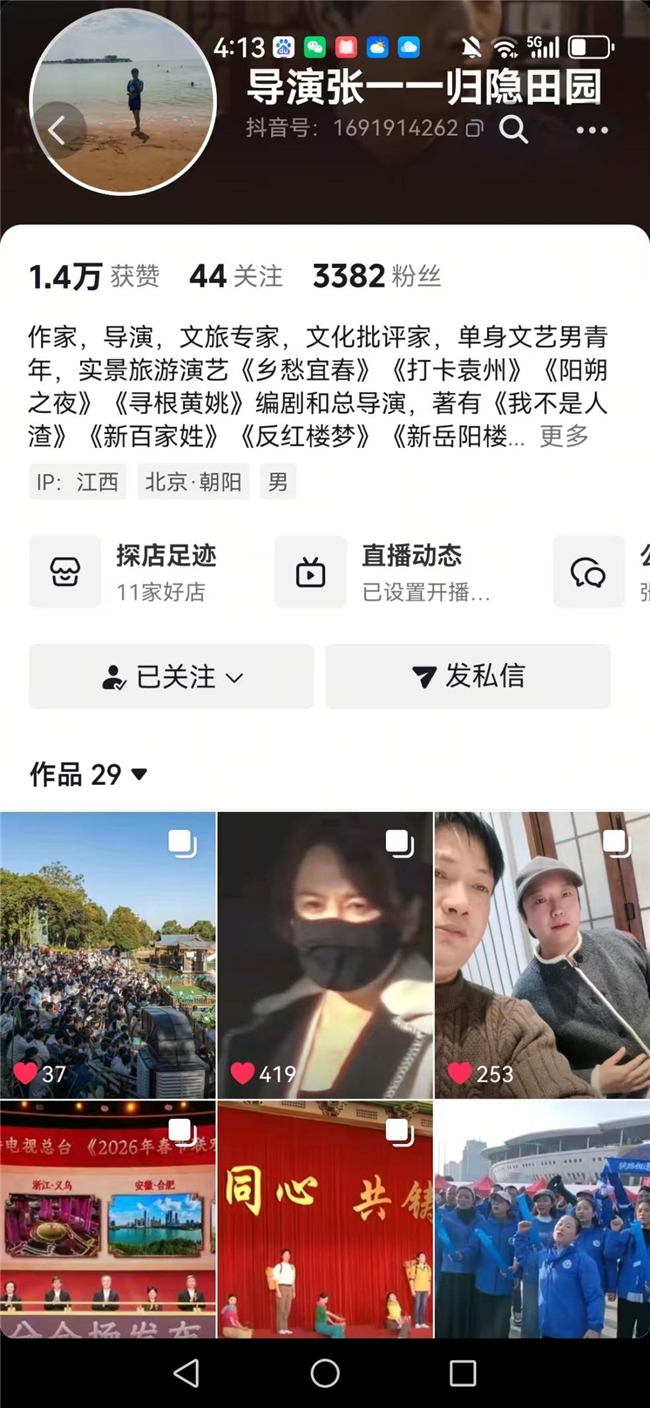Open the masked face post with 419 likes
This screenshot has width=650, height=1408.
[325, 955]
